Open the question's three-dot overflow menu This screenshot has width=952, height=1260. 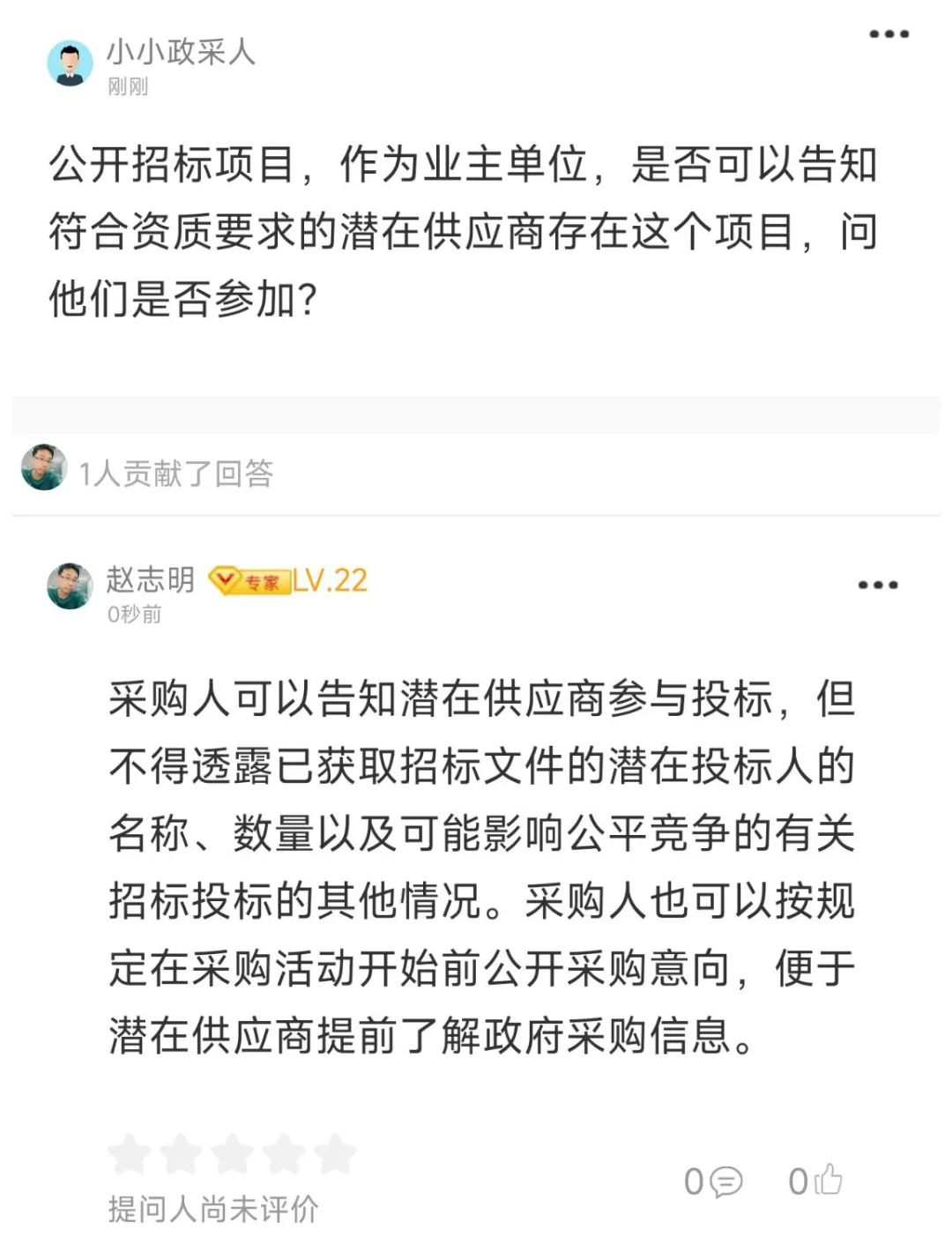(x=889, y=34)
